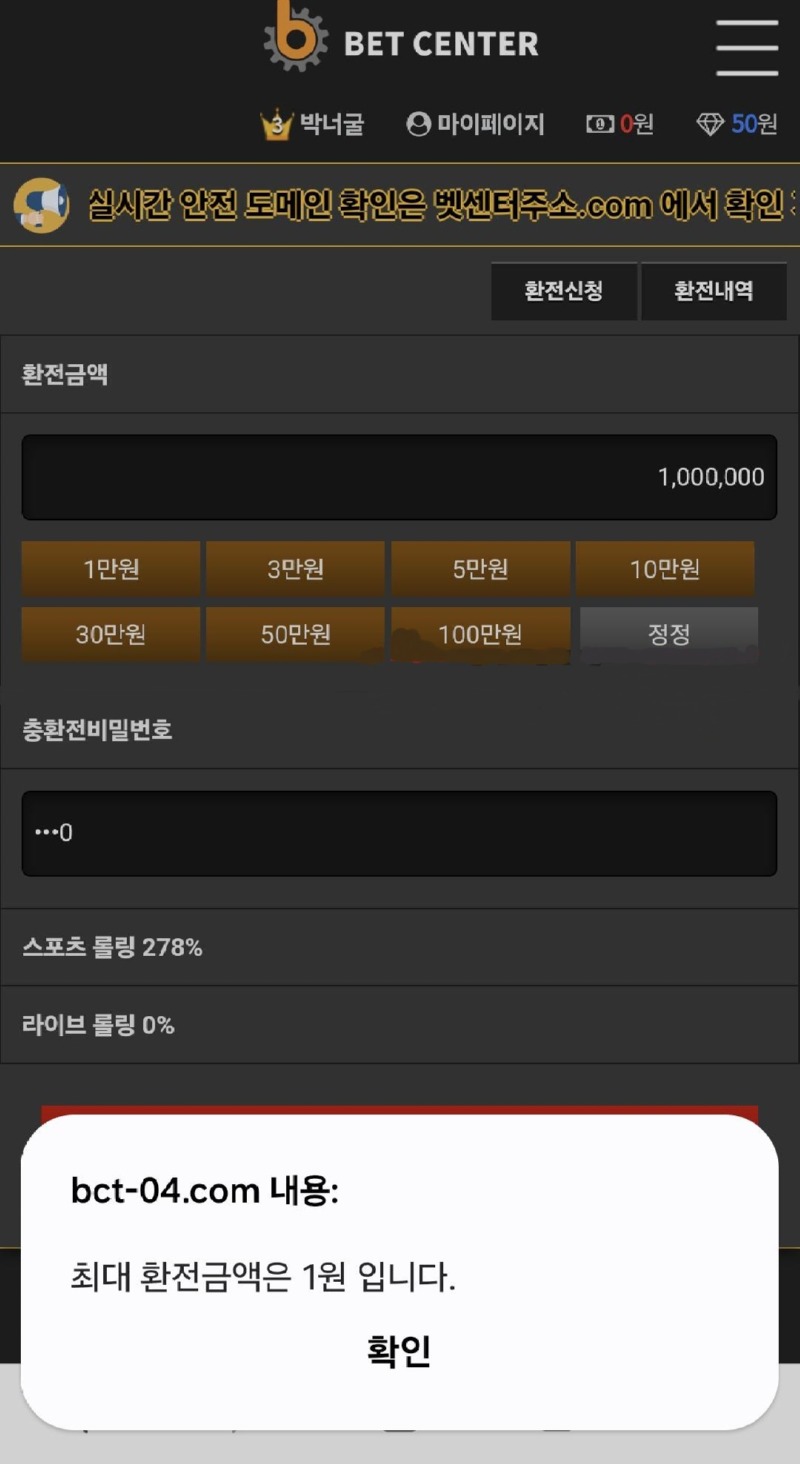Select the 5만원 amount button
The width and height of the screenshot is (800, 1464).
(x=480, y=569)
